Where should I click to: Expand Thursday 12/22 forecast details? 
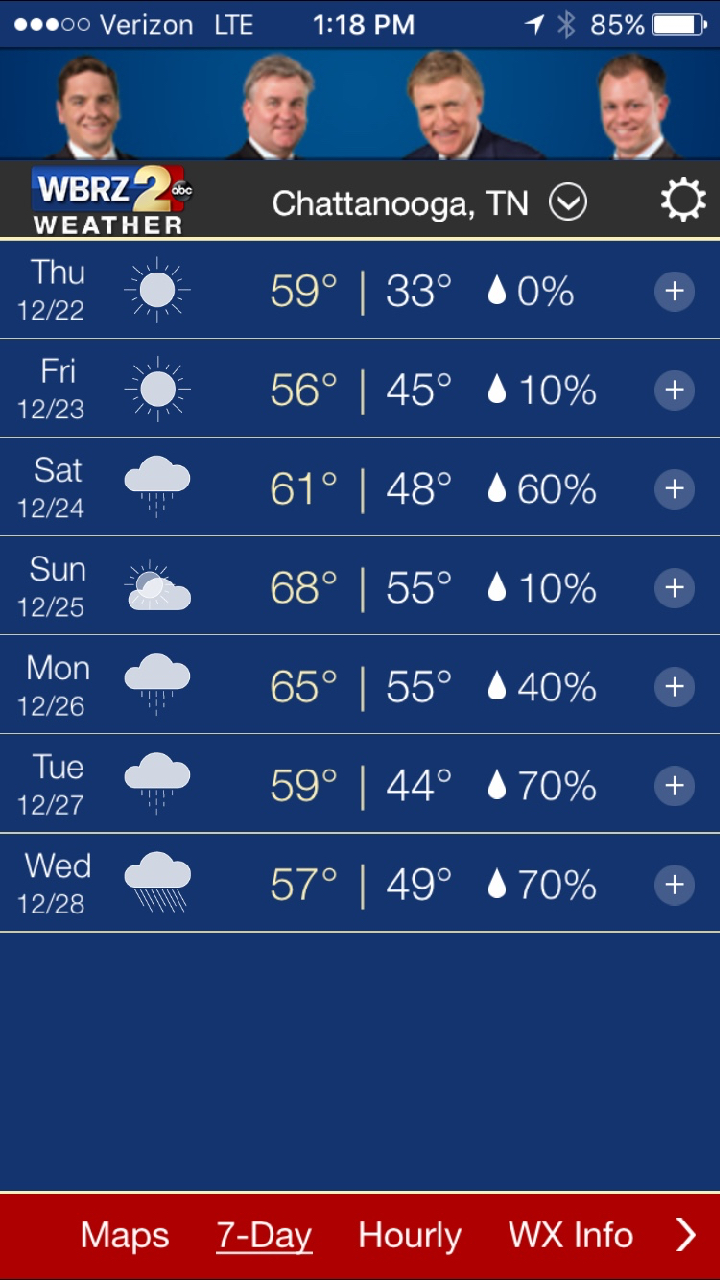click(674, 291)
